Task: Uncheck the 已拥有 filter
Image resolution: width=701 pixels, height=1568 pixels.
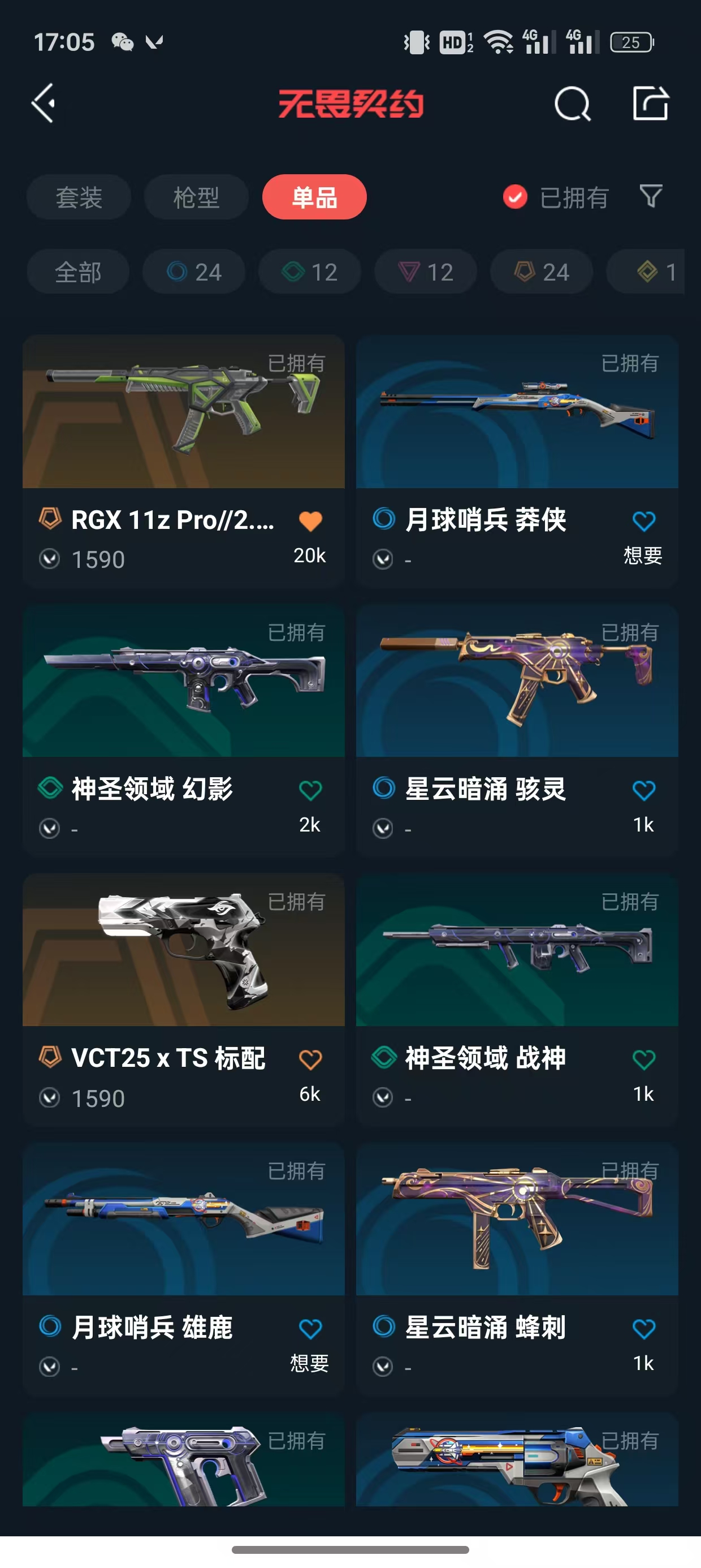Action: [515, 197]
